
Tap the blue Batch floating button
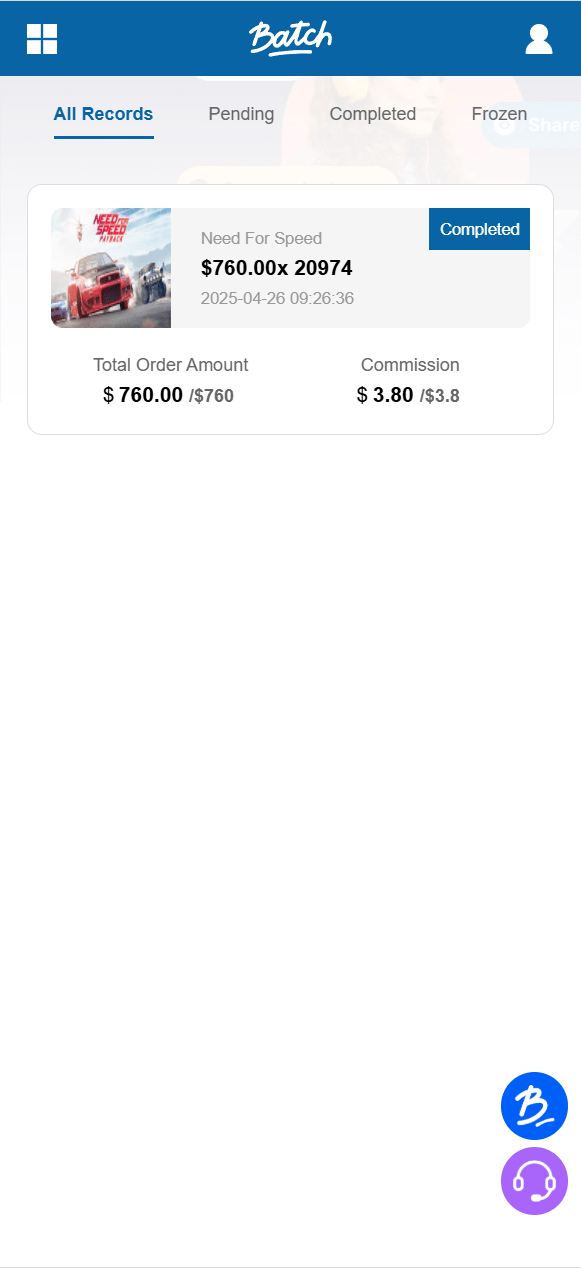[534, 1106]
